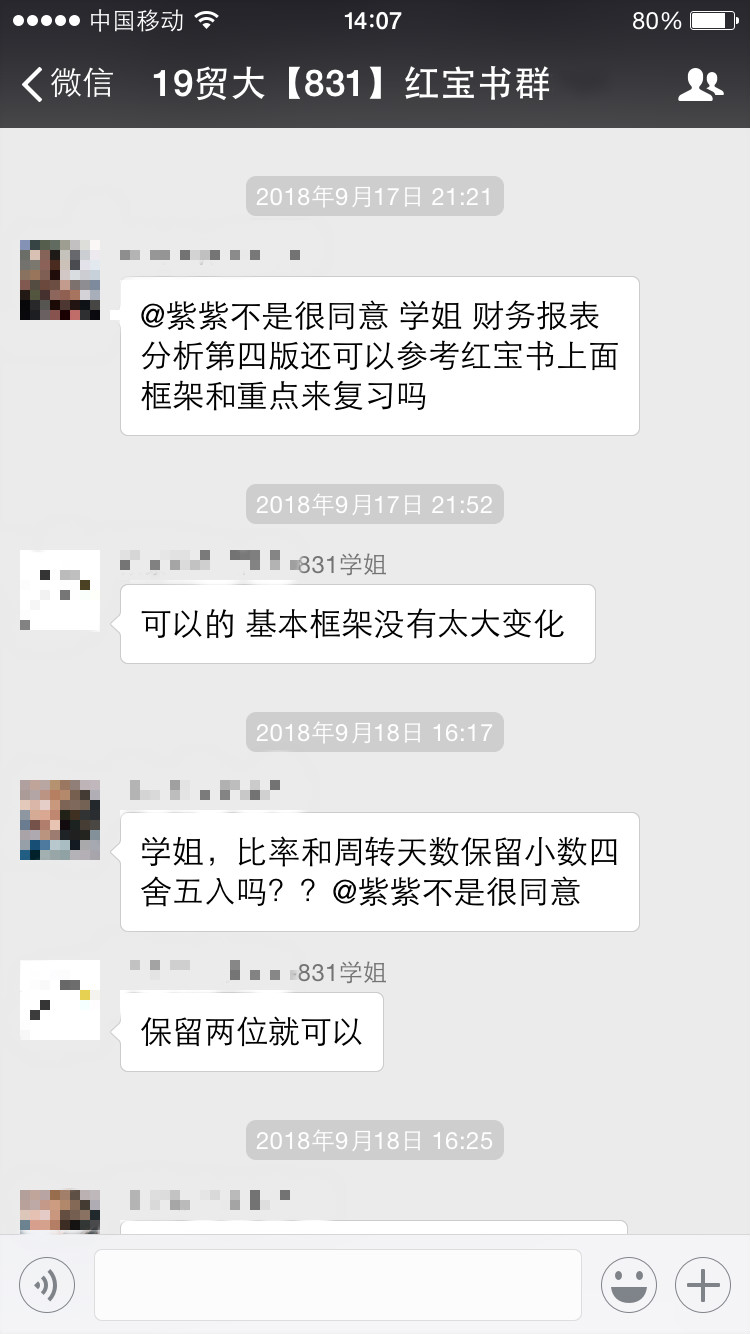Focus the message text field
Screen dimensions: 750x1334
338,1284
